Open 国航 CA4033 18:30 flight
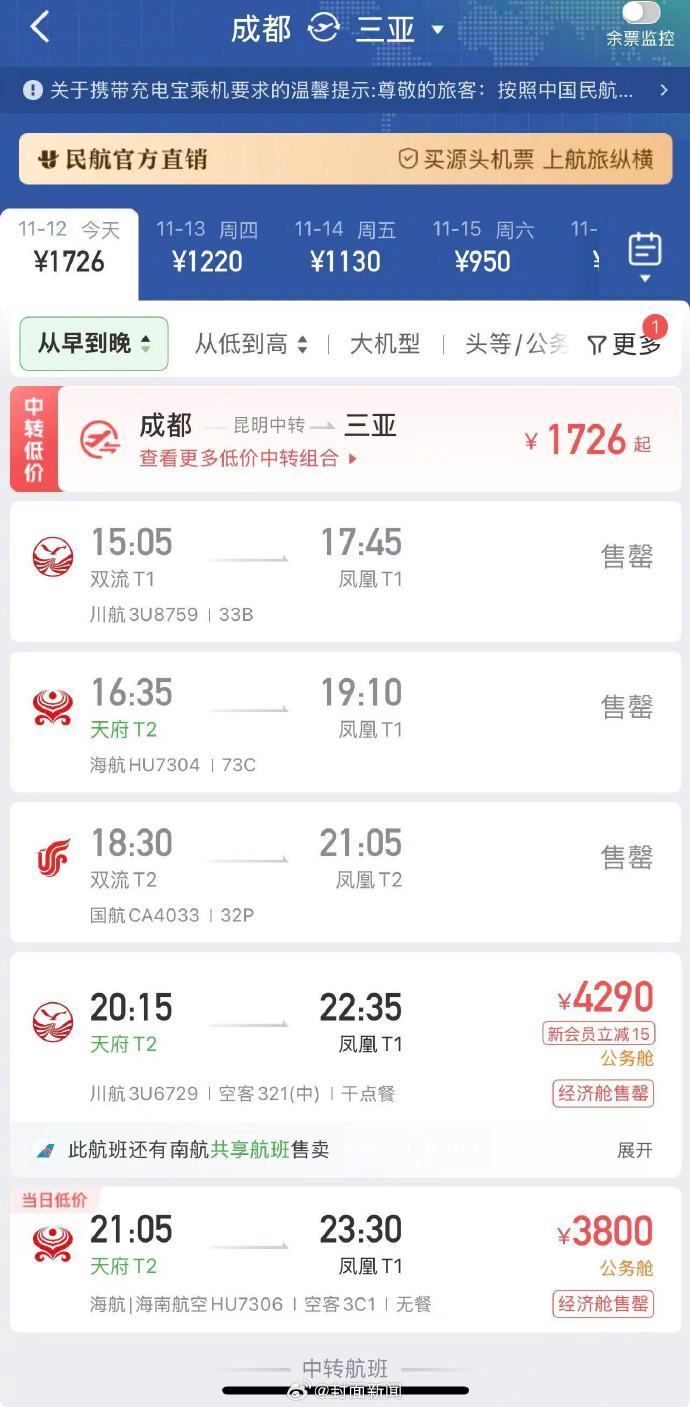This screenshot has height=1407, width=690. point(344,872)
